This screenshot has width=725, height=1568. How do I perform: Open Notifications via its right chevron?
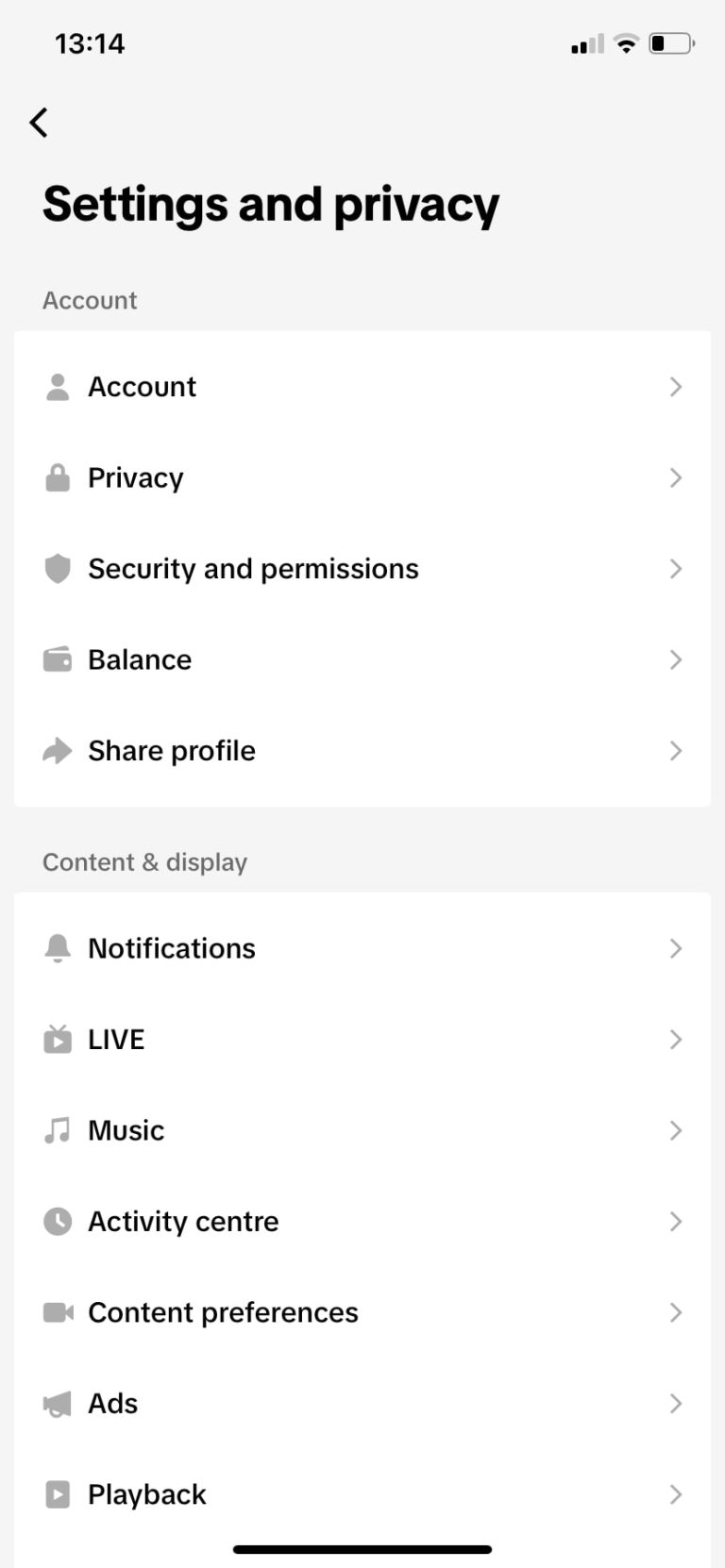point(675,948)
